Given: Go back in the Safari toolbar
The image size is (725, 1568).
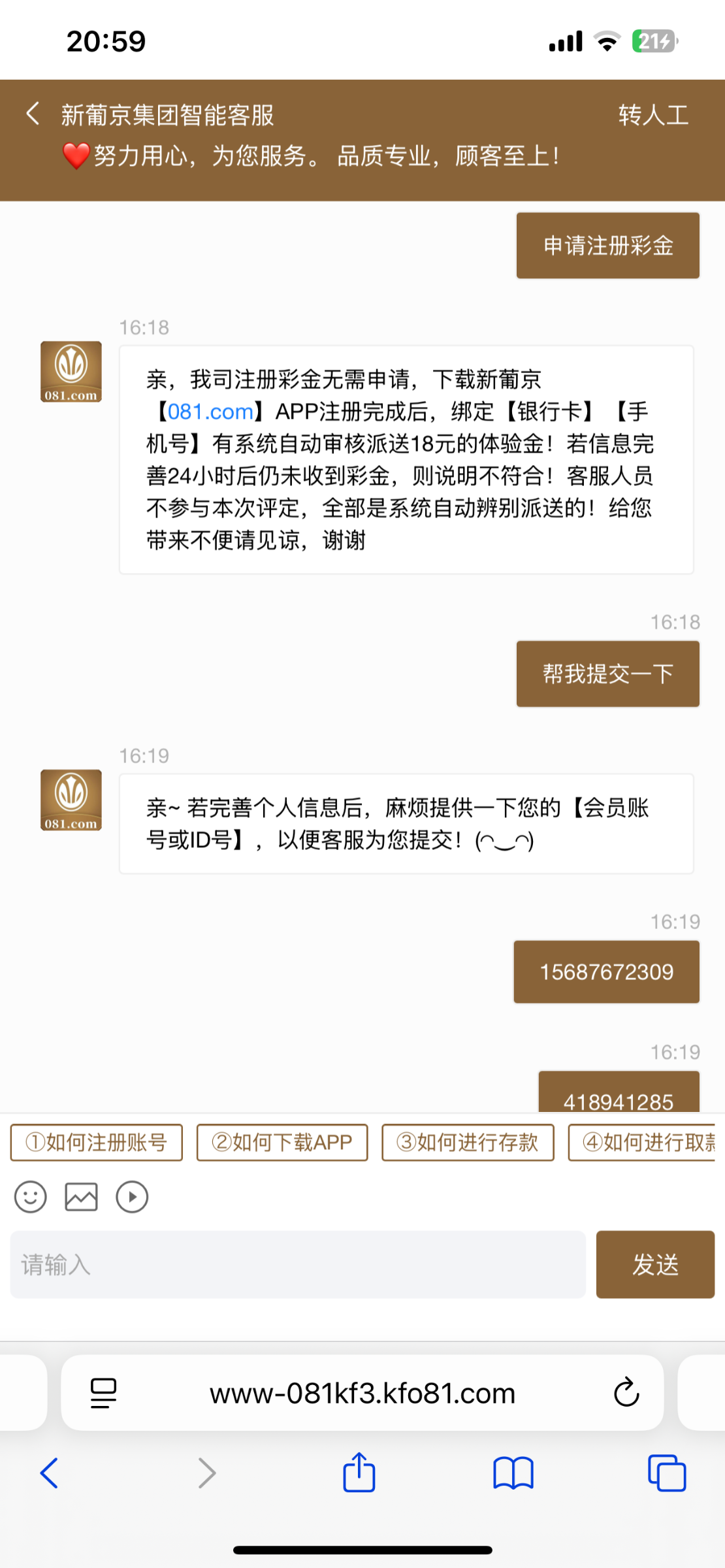Looking at the screenshot, I should [x=49, y=1473].
